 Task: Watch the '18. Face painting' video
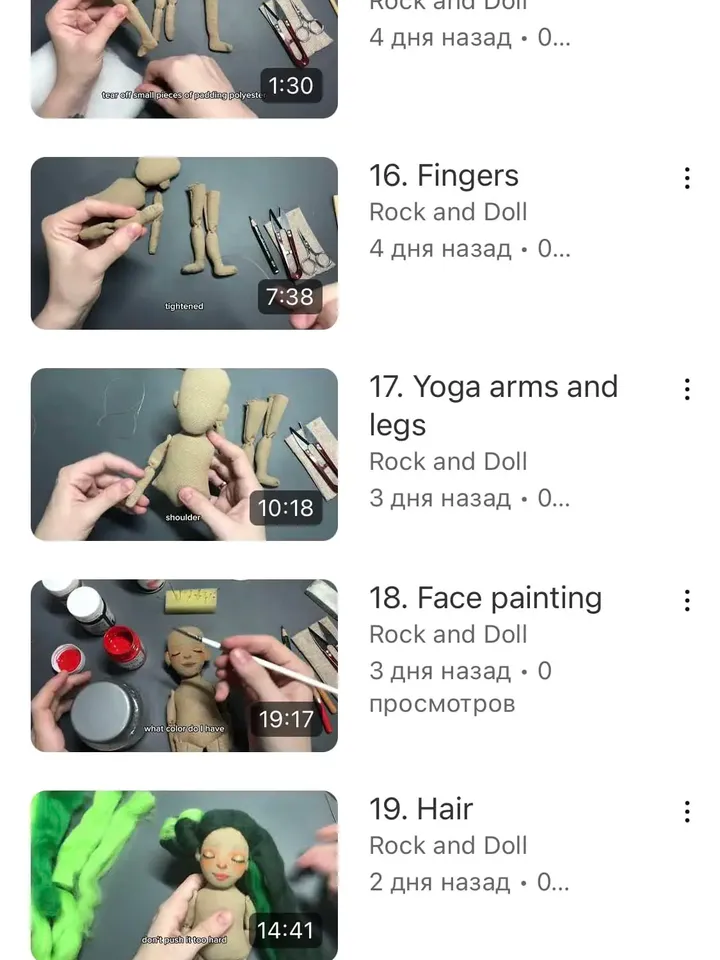(x=184, y=665)
